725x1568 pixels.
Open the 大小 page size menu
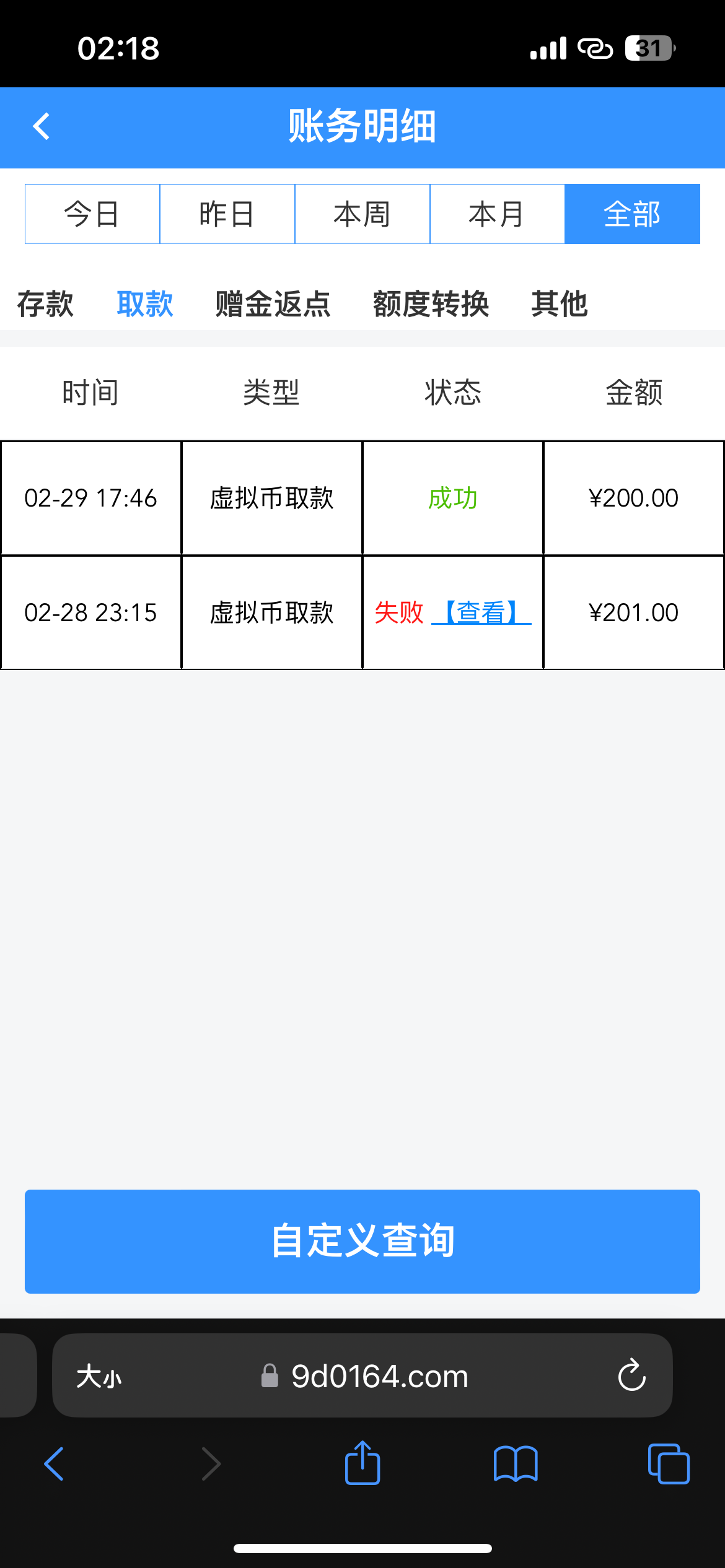pyautogui.click(x=99, y=1376)
